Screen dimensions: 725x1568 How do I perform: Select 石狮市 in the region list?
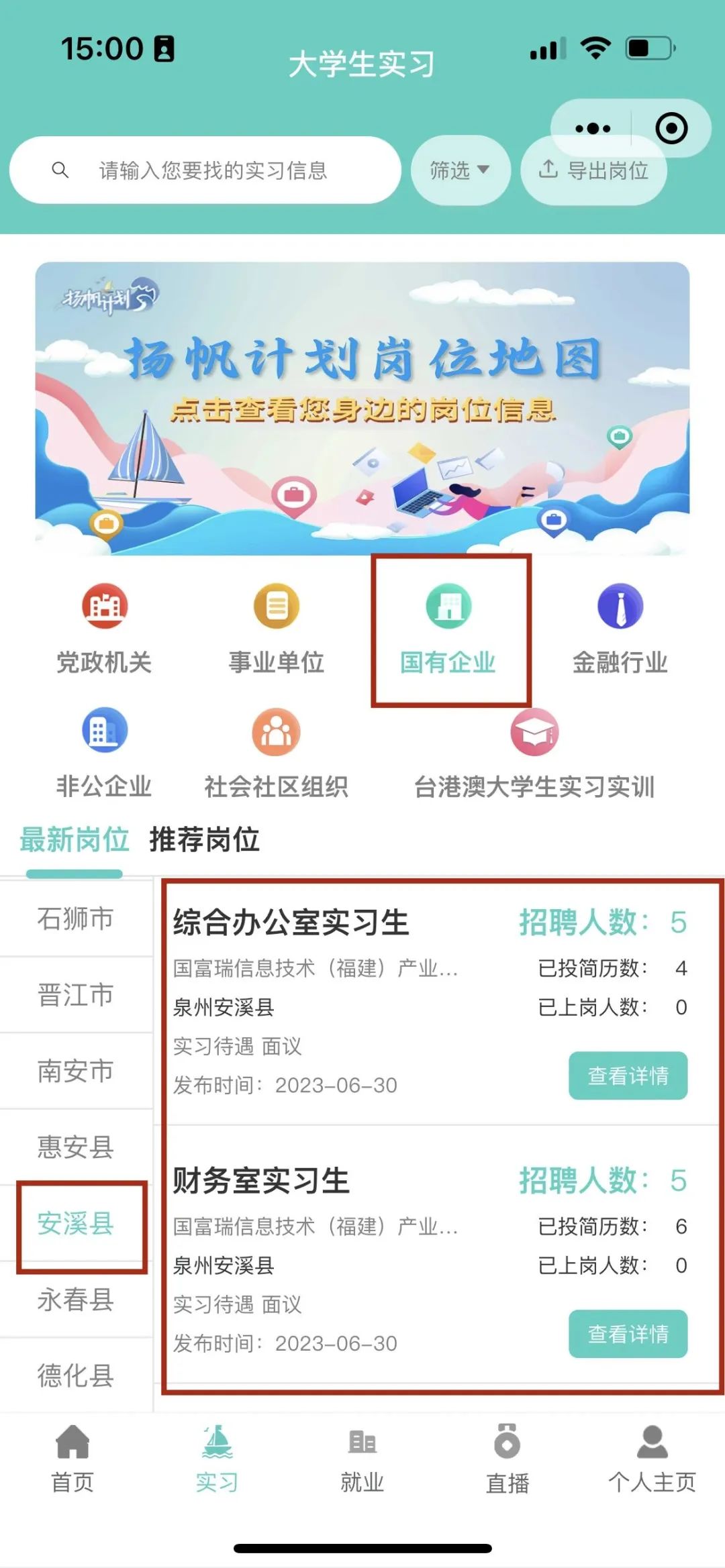coord(75,918)
